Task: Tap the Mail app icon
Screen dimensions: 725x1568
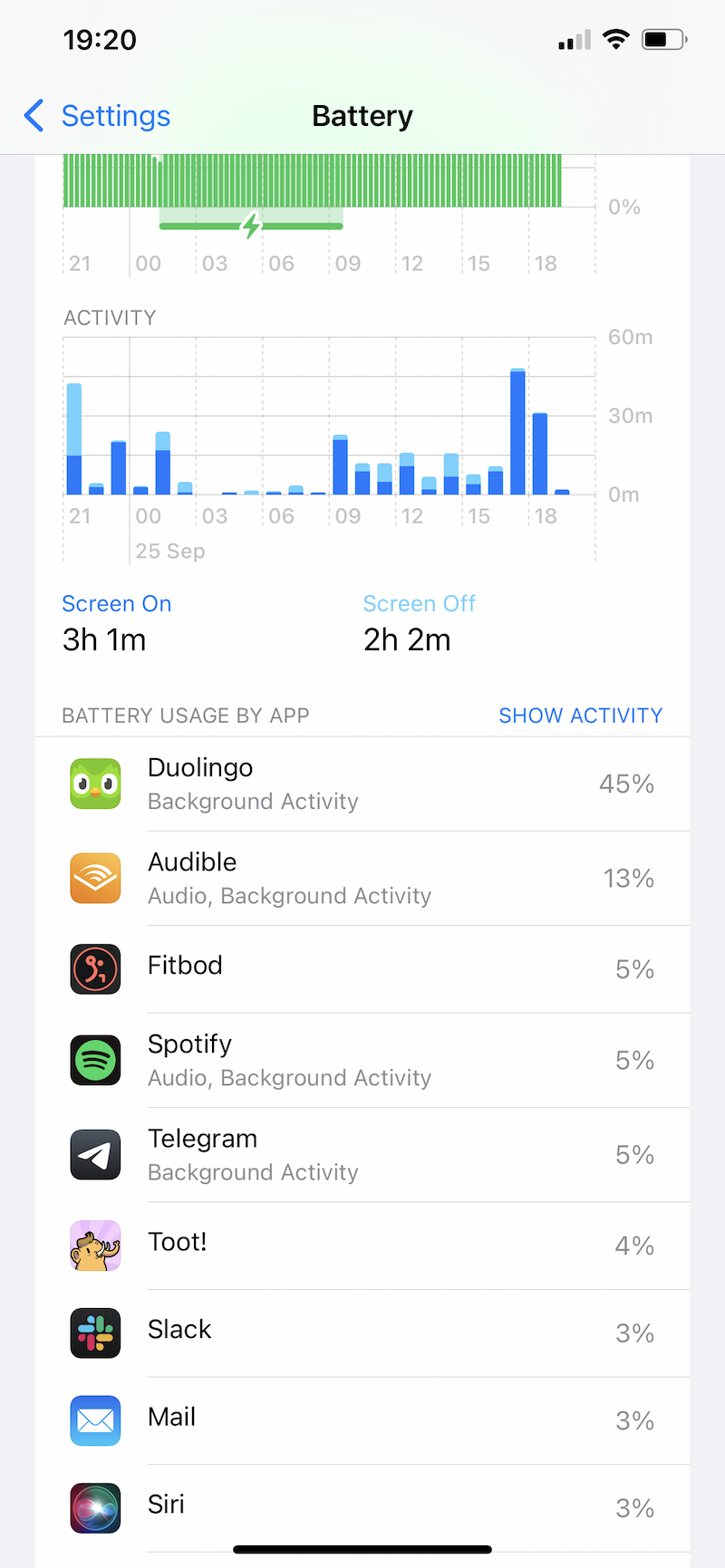Action: (95, 1420)
